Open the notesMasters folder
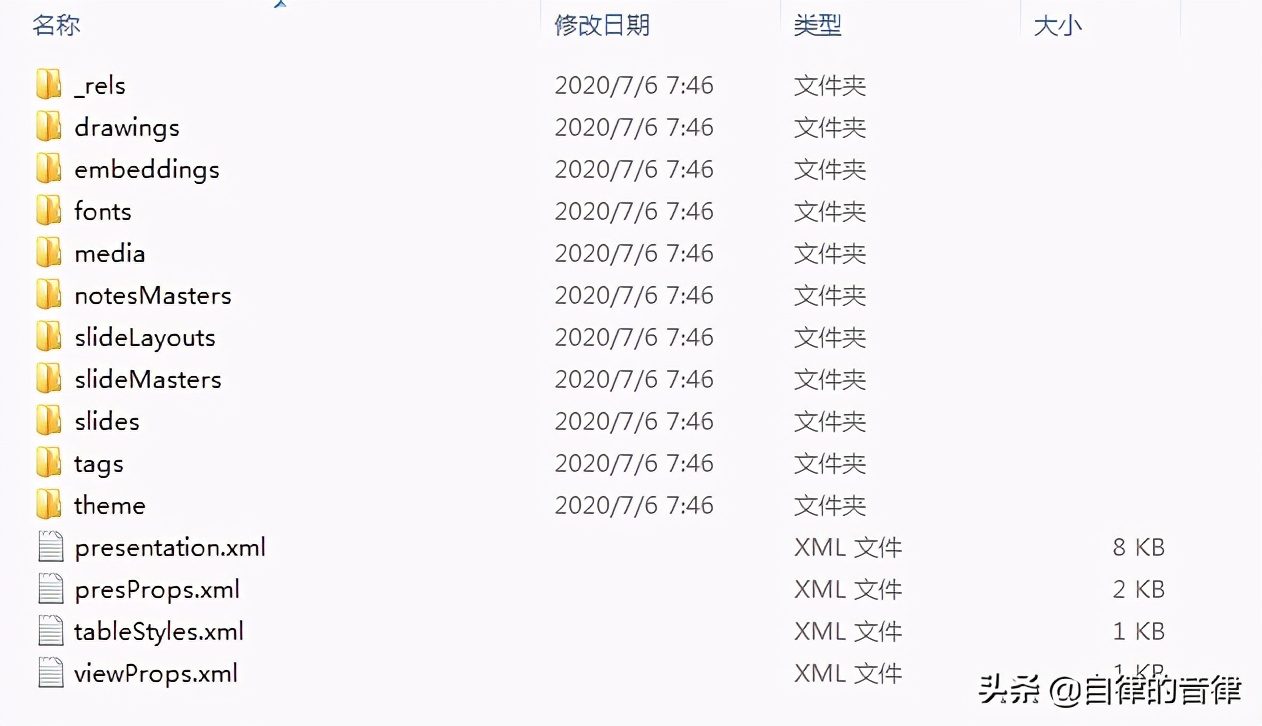 coord(152,296)
